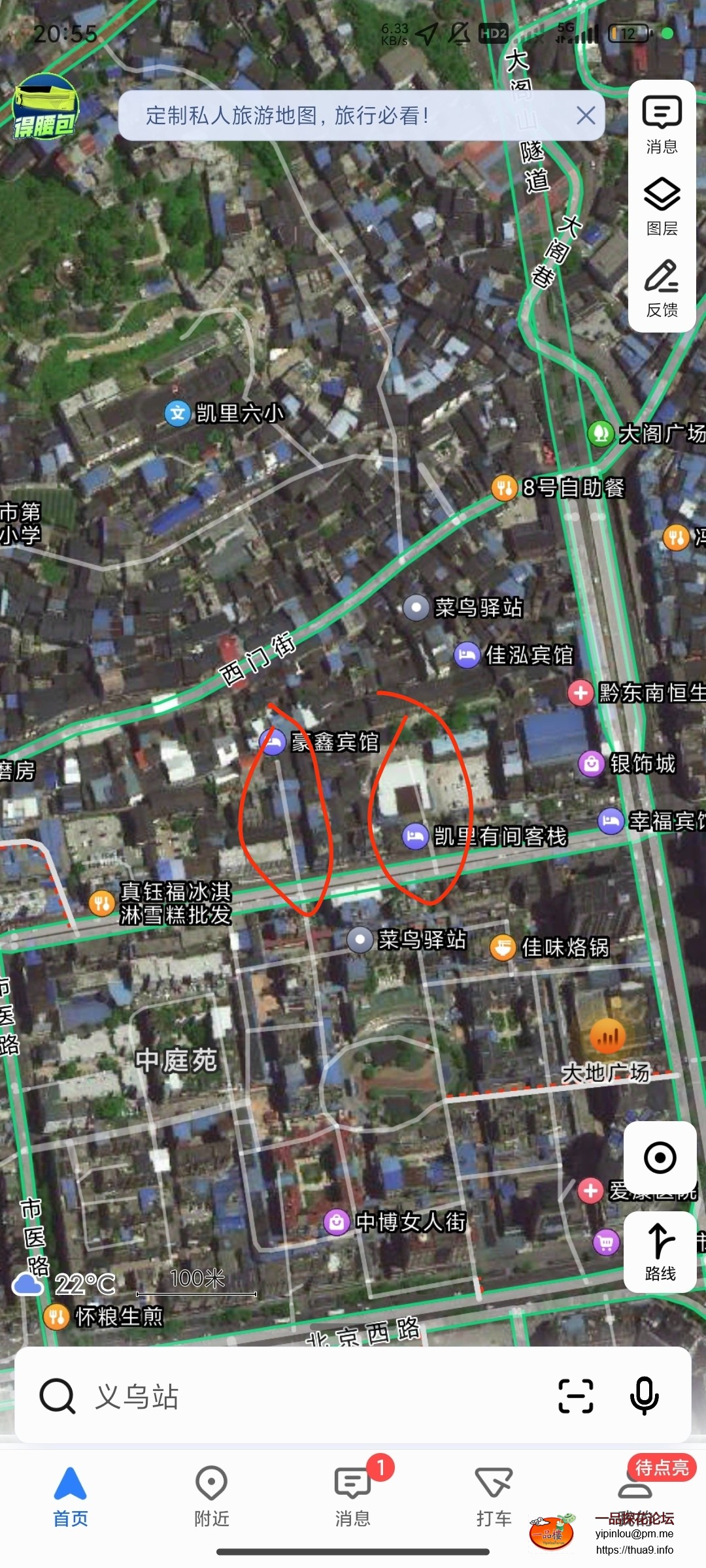Open the scan icon in search bar
The width and height of the screenshot is (706, 1568).
point(576,1396)
